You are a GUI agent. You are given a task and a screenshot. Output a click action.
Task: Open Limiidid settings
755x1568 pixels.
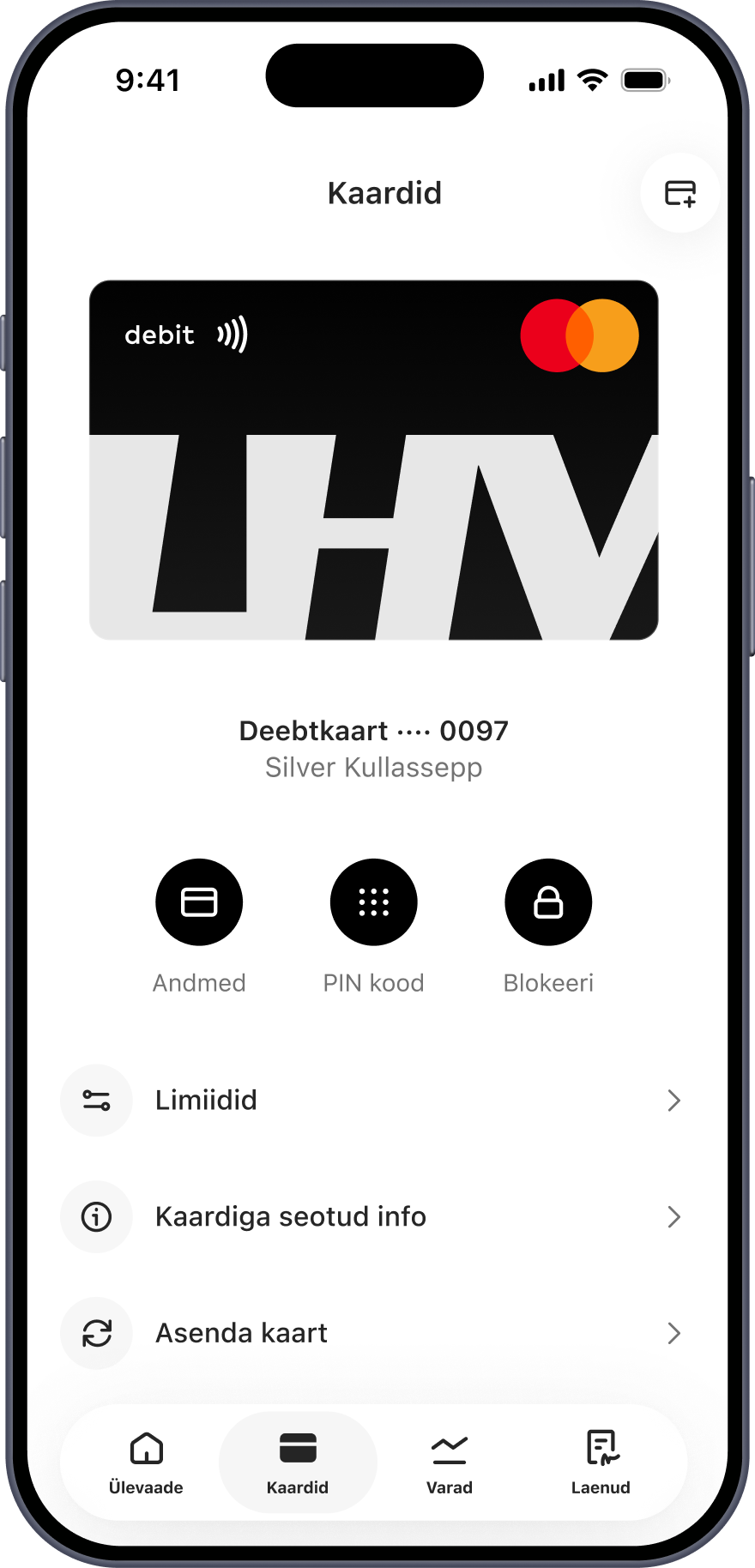(374, 1101)
